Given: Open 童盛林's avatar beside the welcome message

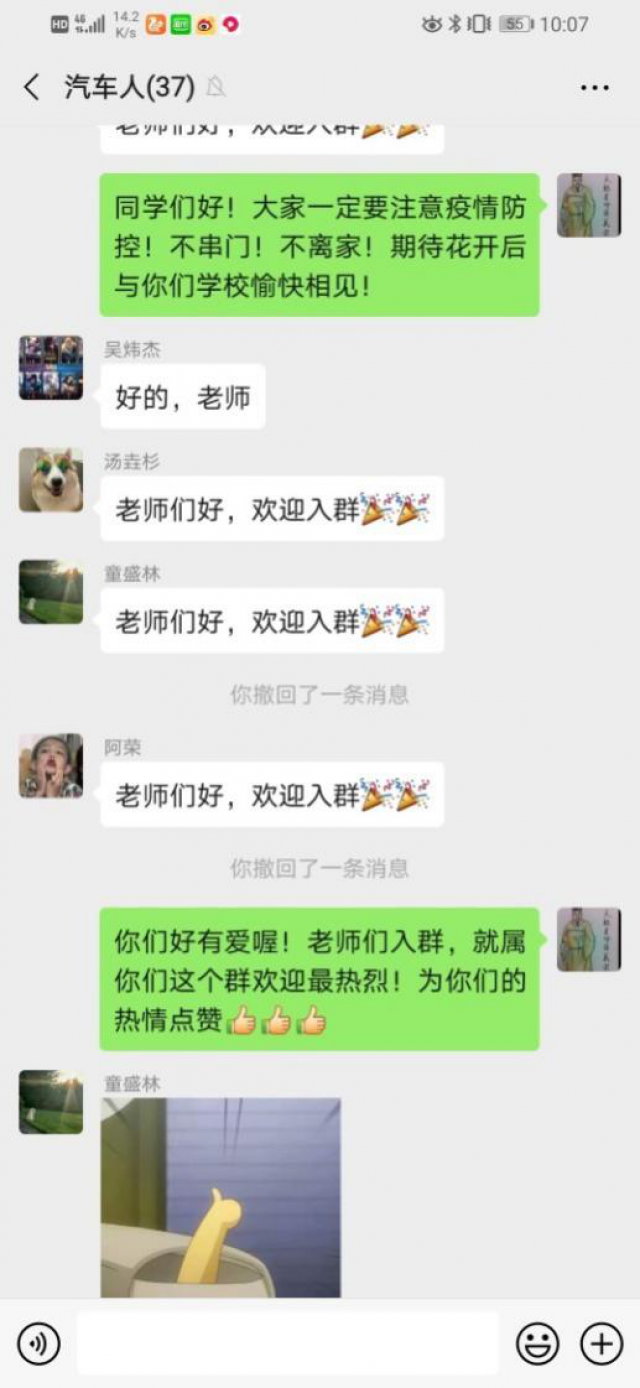Looking at the screenshot, I should [50, 592].
